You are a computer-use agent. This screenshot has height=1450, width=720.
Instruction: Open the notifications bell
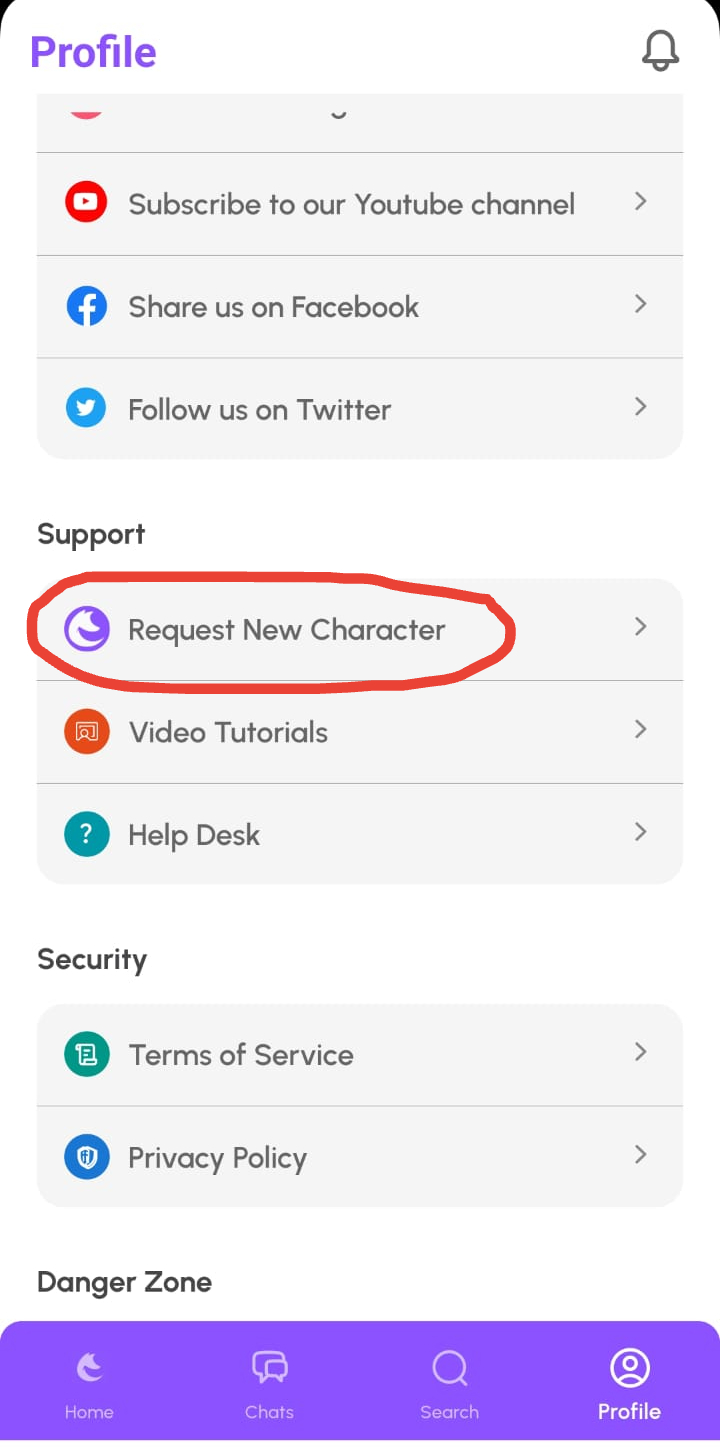(660, 50)
